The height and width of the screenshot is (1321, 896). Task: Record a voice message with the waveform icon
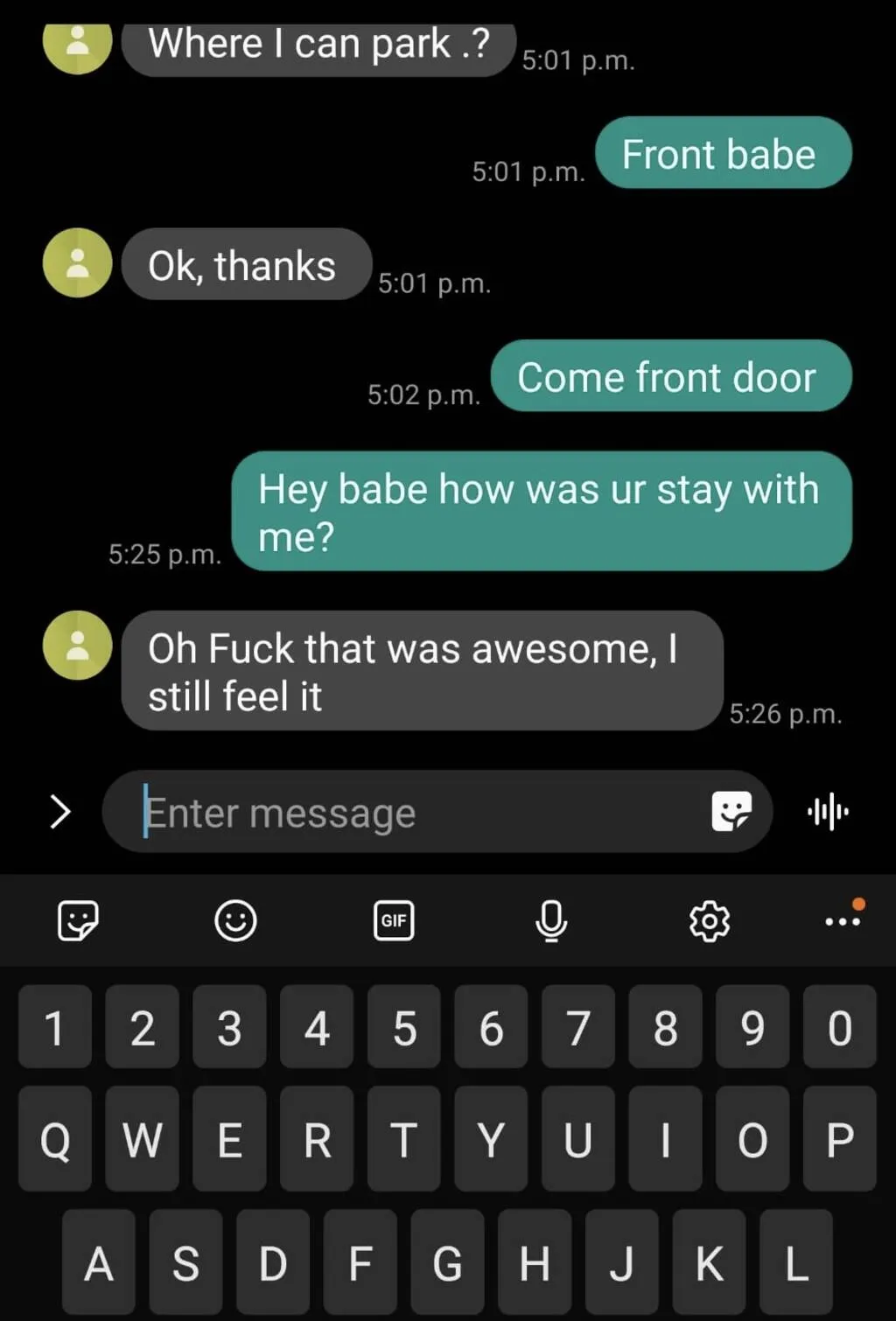pos(827,812)
